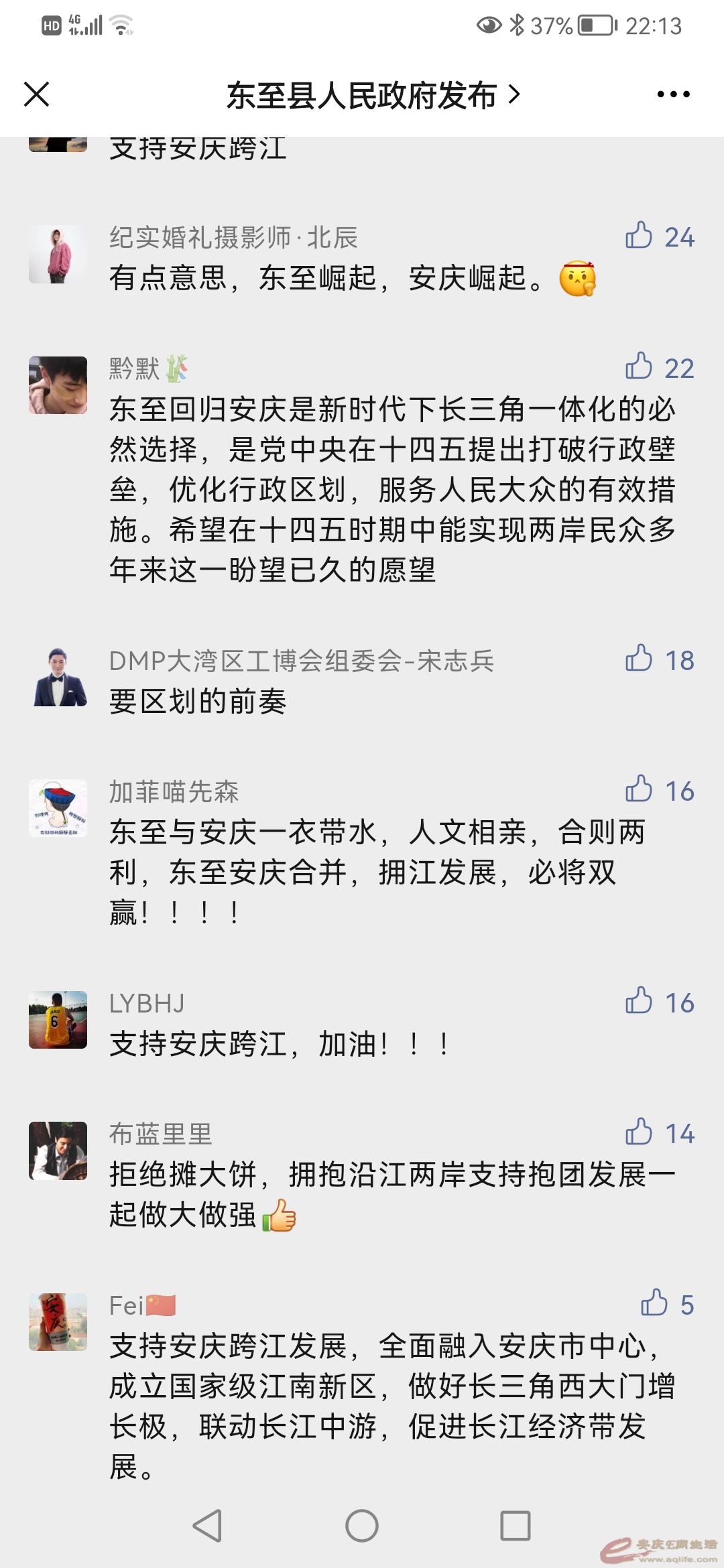Like 布蓝里里's comment
The height and width of the screenshot is (1568, 724).
click(x=639, y=1132)
